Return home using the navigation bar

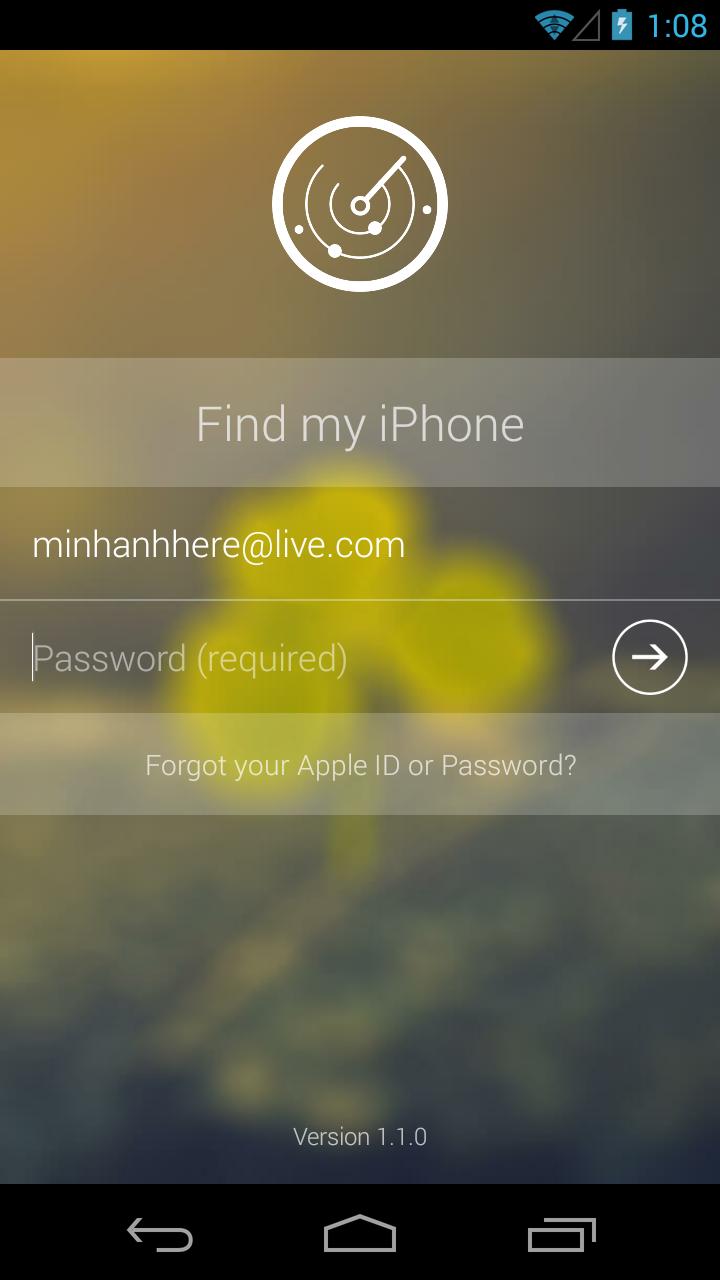[x=360, y=1237]
